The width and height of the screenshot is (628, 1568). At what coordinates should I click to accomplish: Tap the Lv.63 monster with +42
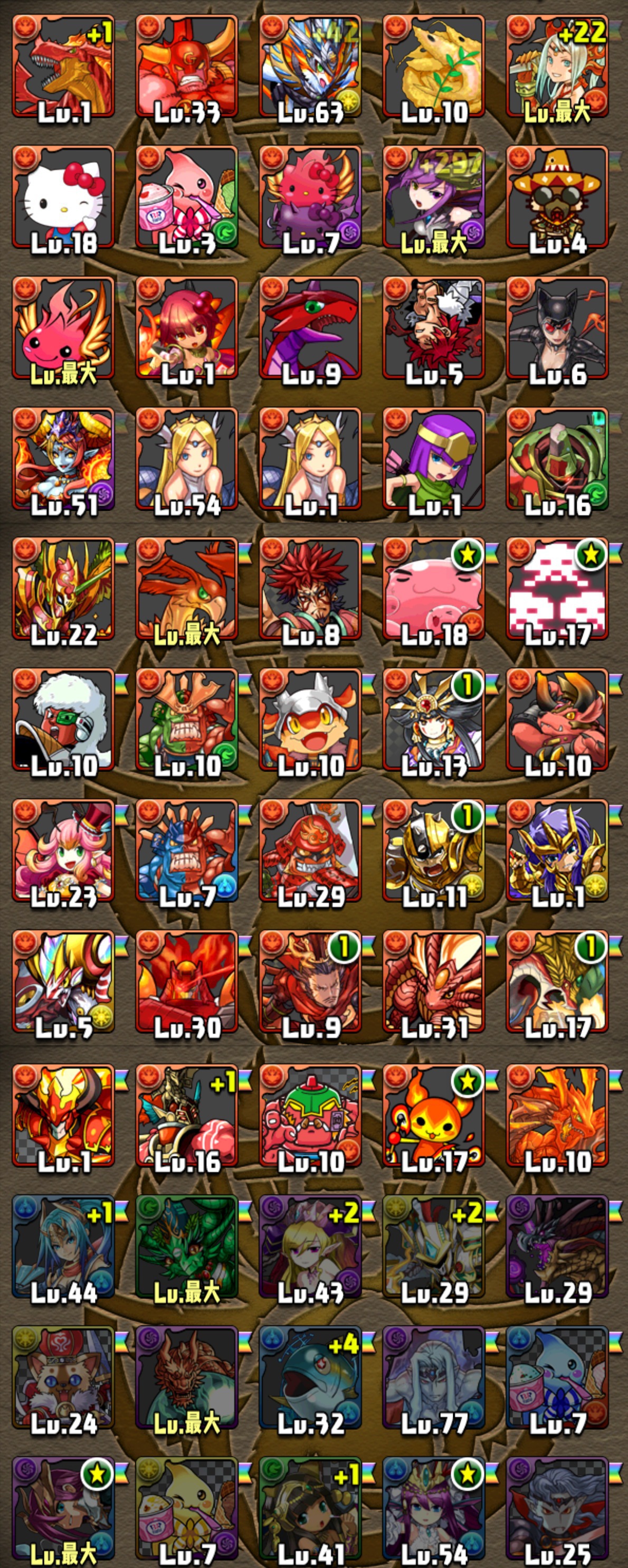click(310, 67)
